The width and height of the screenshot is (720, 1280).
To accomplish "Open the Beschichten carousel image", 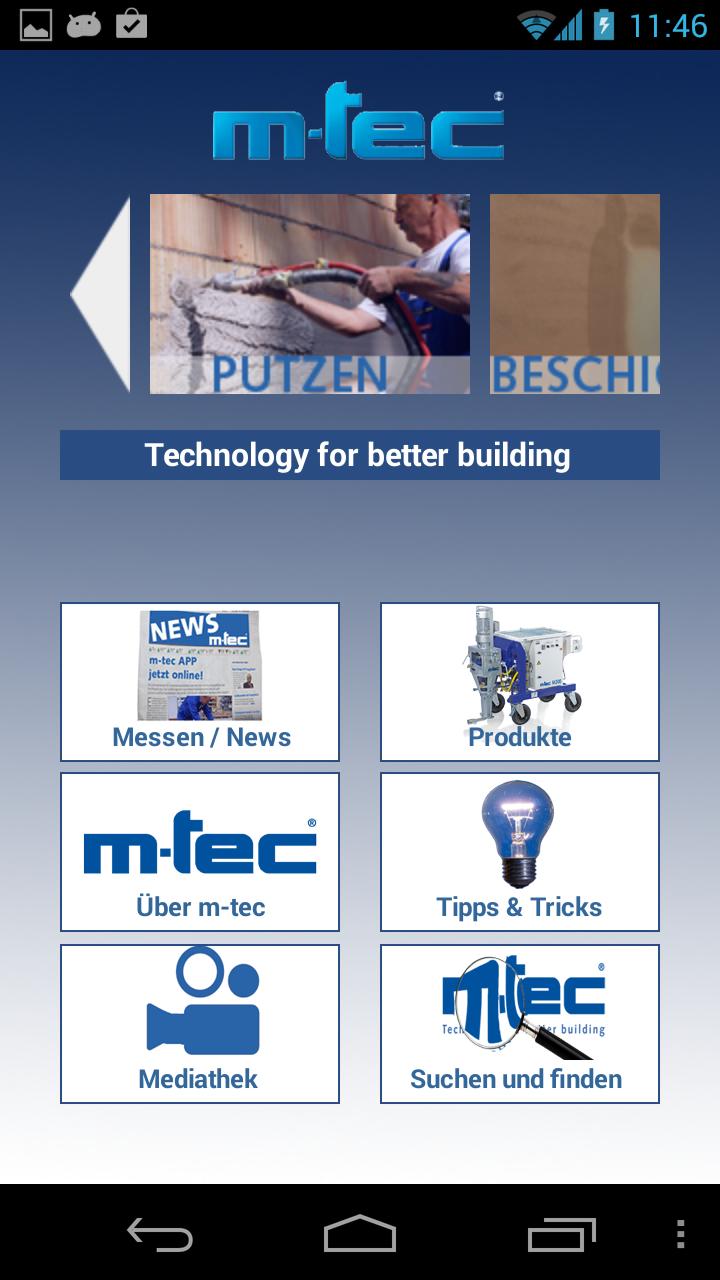I will click(574, 294).
